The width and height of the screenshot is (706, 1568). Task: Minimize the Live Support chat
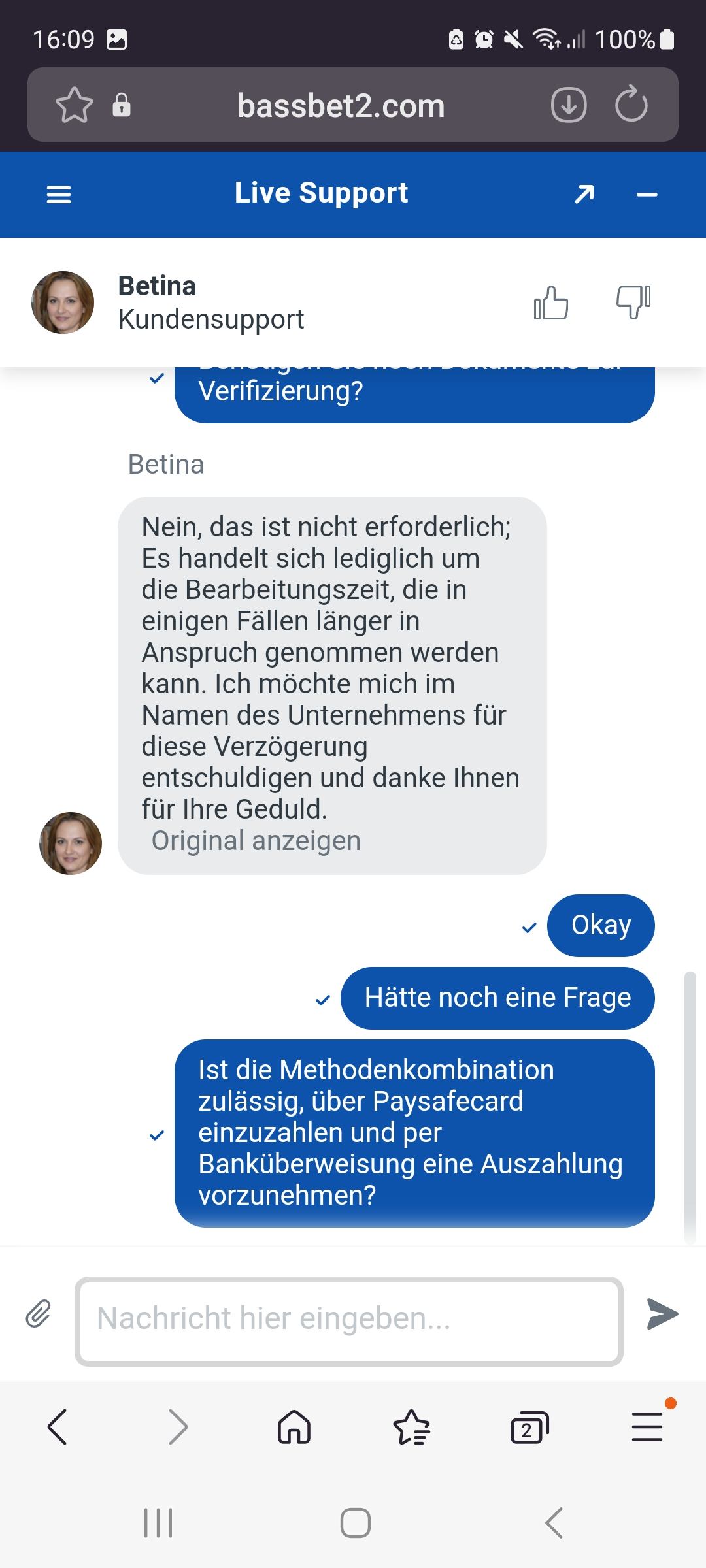pos(647,195)
